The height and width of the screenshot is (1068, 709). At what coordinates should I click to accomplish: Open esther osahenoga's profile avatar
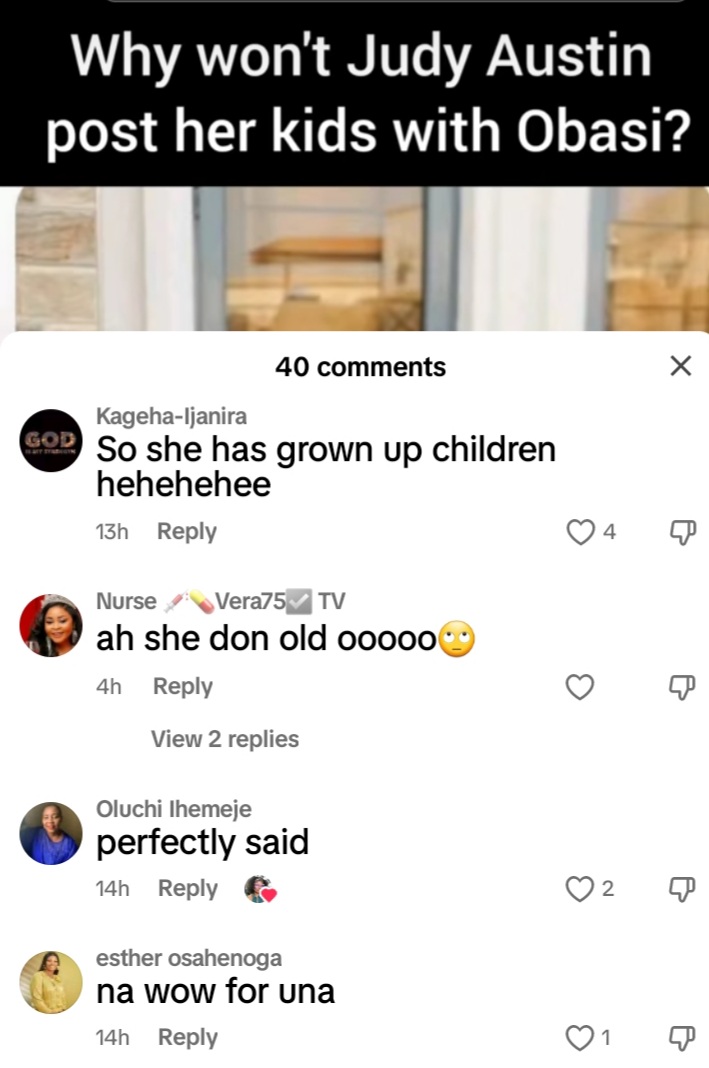pyautogui.click(x=51, y=982)
